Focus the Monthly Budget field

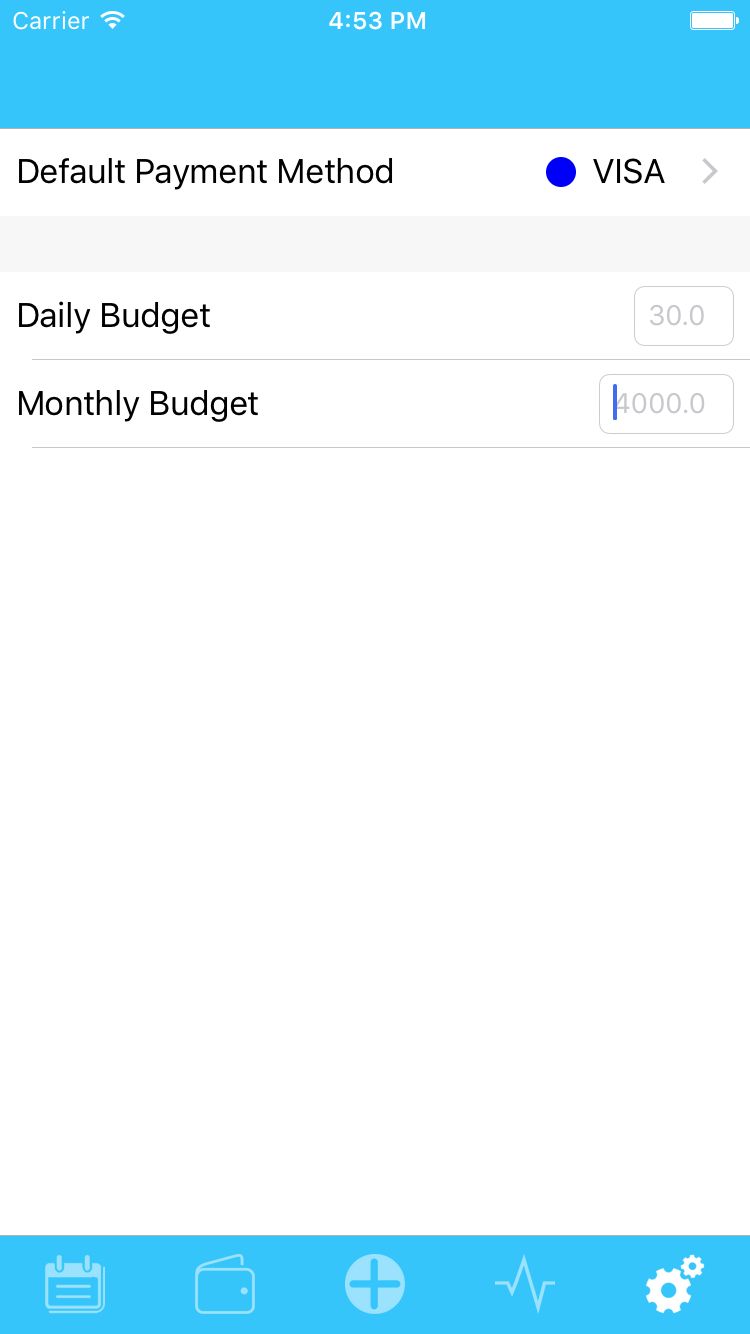(666, 404)
